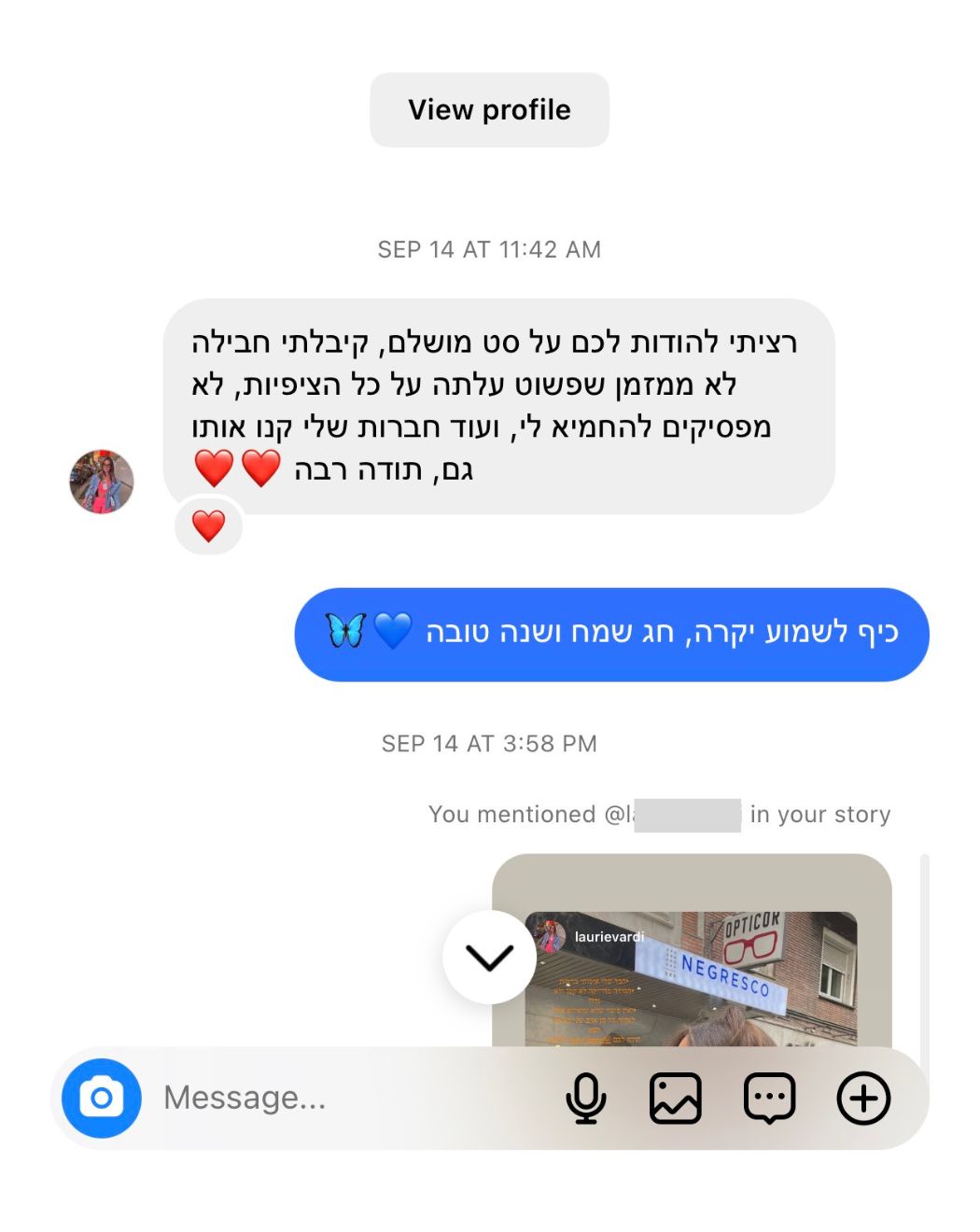Jump to latest messages with the down arrow
This screenshot has height=1232, width=980.
coord(489,957)
